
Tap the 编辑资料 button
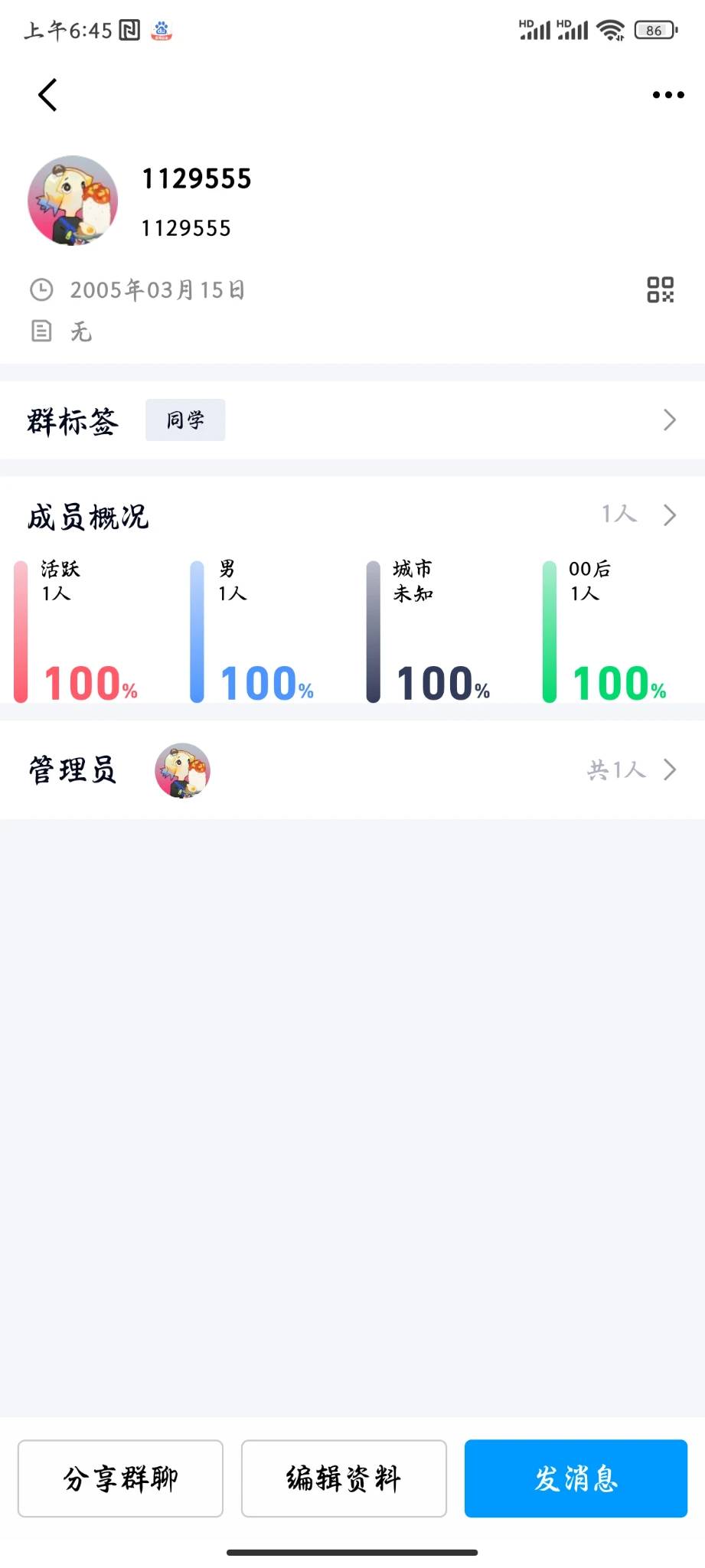[344, 1478]
